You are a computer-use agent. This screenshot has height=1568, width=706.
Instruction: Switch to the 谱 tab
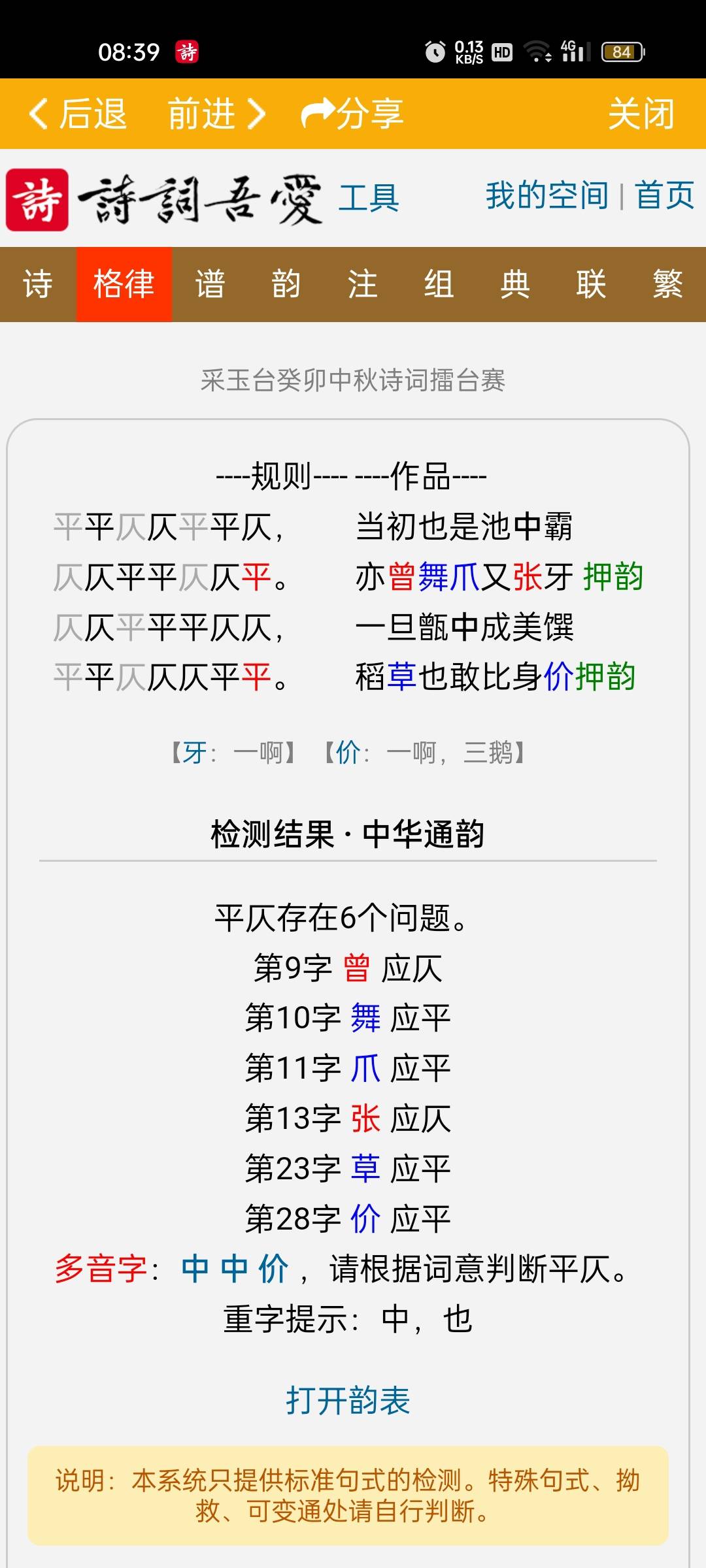(210, 284)
